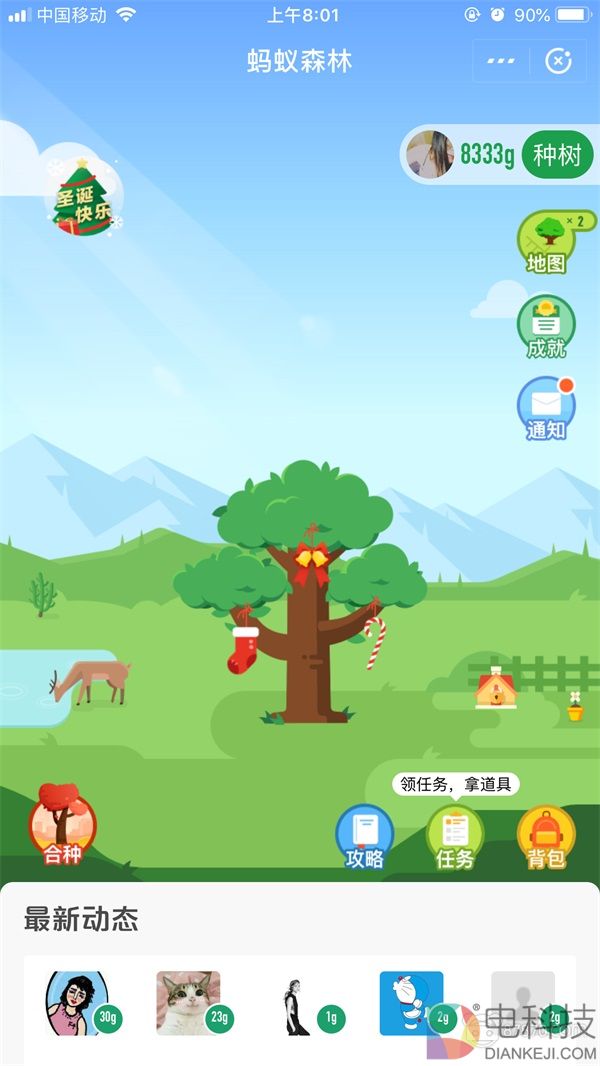
Task: Open the friend avatar with 1g
Action: point(298,1004)
